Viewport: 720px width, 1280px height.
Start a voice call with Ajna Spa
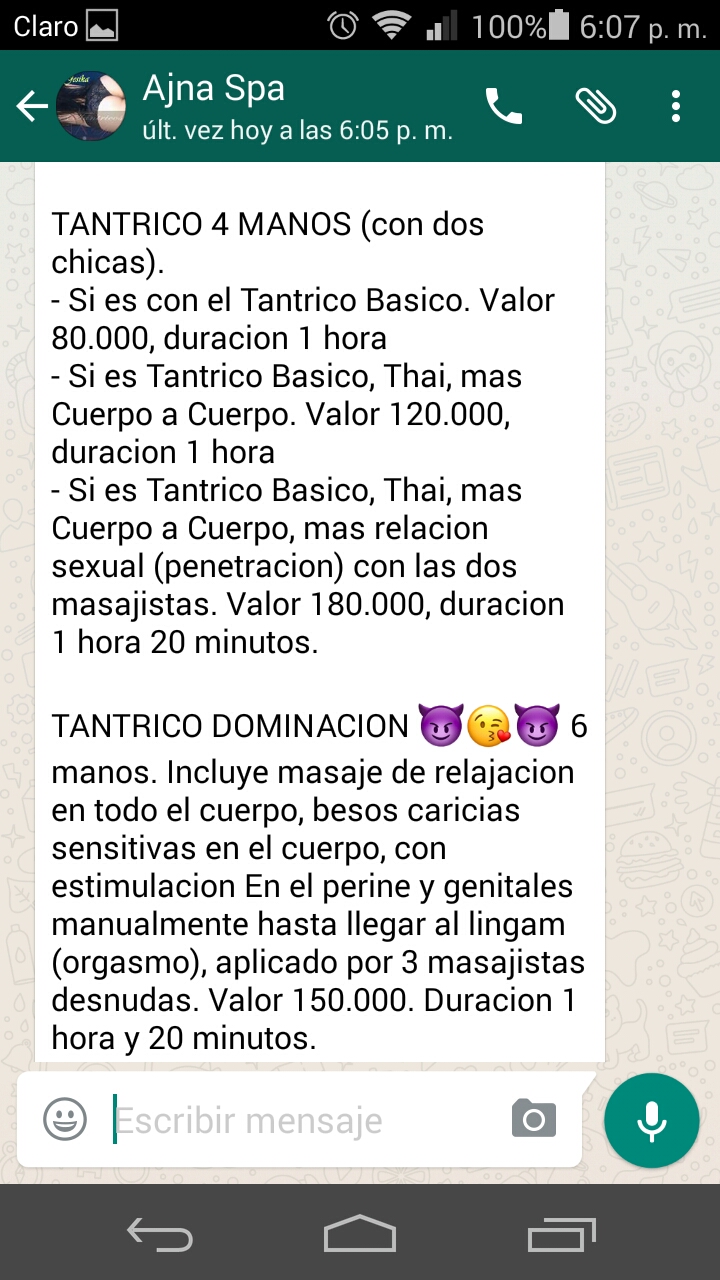coord(503,106)
